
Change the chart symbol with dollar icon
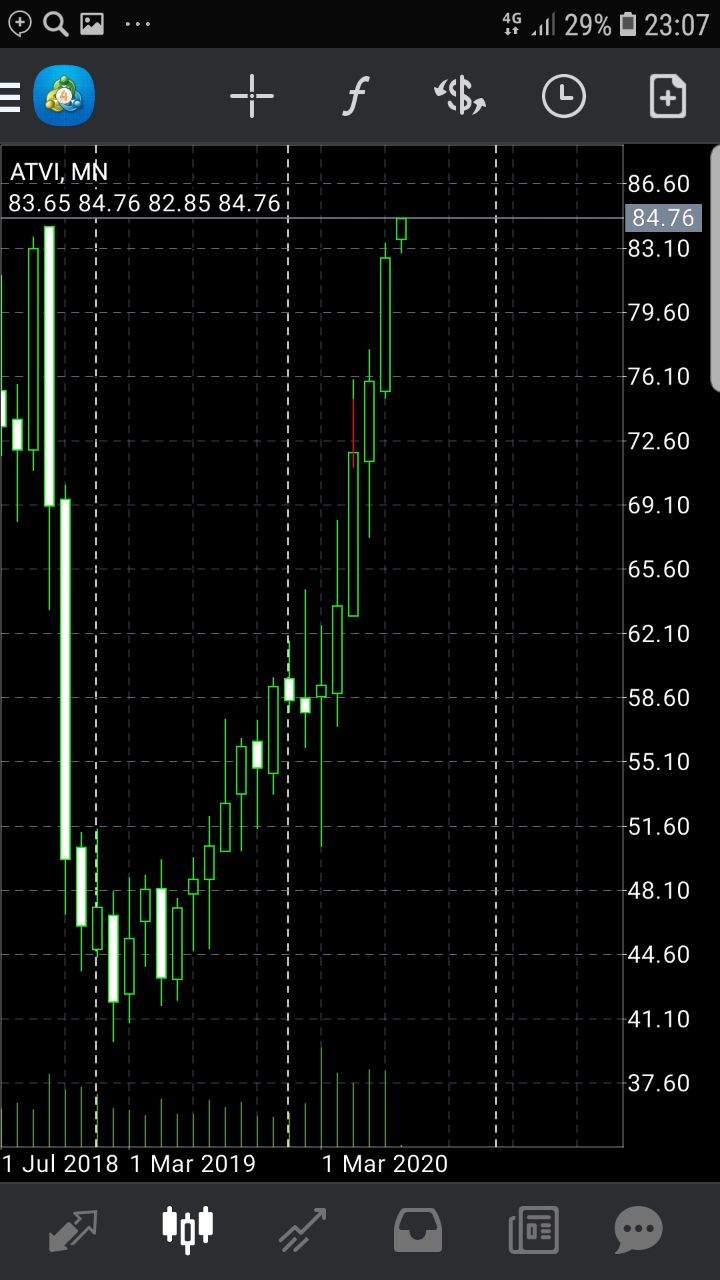click(x=459, y=97)
